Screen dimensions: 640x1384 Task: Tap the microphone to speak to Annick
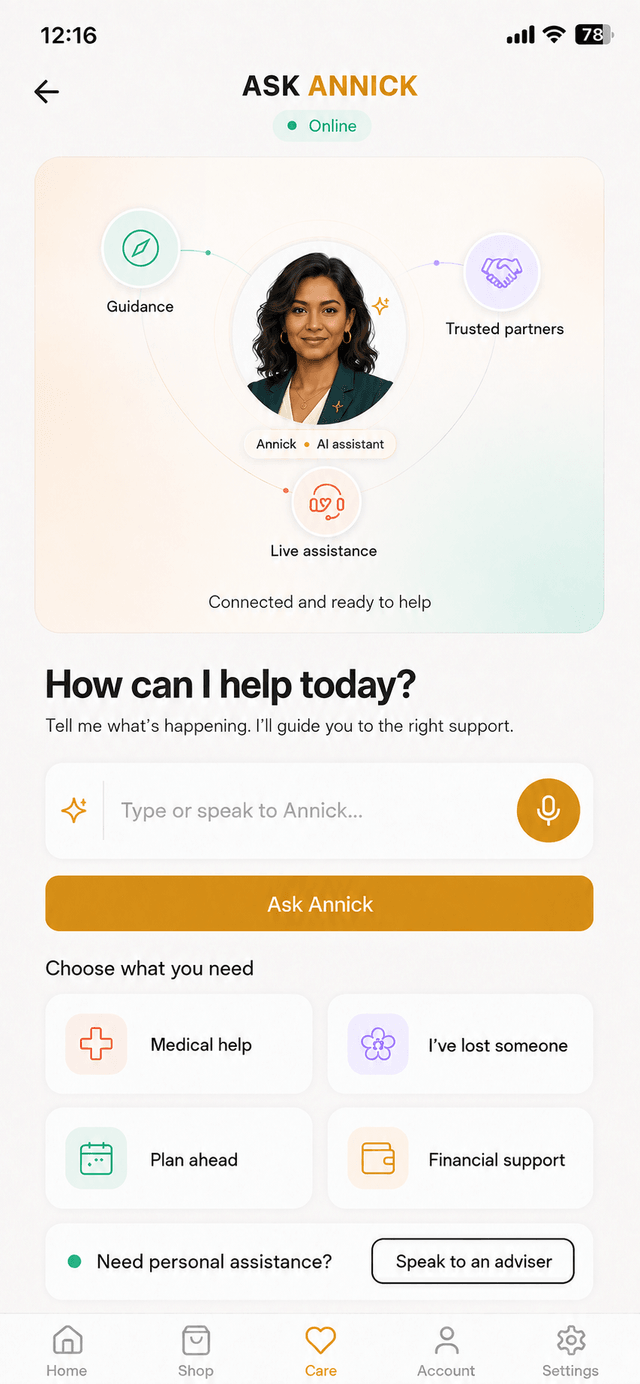pyautogui.click(x=548, y=810)
